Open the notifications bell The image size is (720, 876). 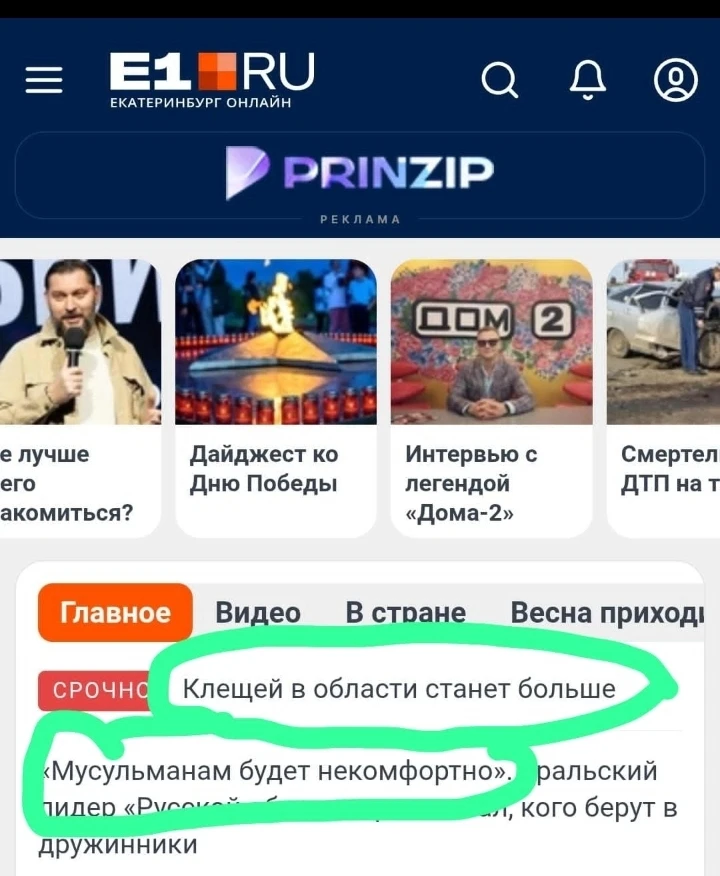coord(588,81)
